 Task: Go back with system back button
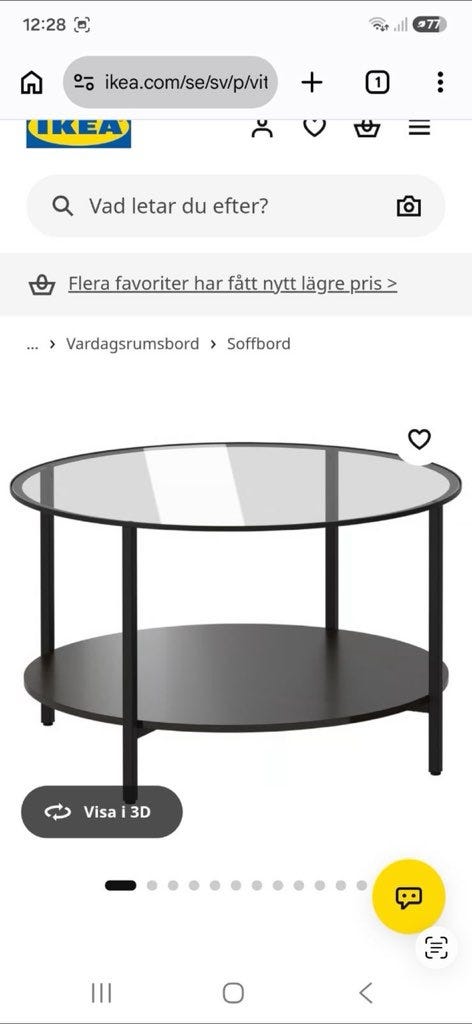[366, 993]
